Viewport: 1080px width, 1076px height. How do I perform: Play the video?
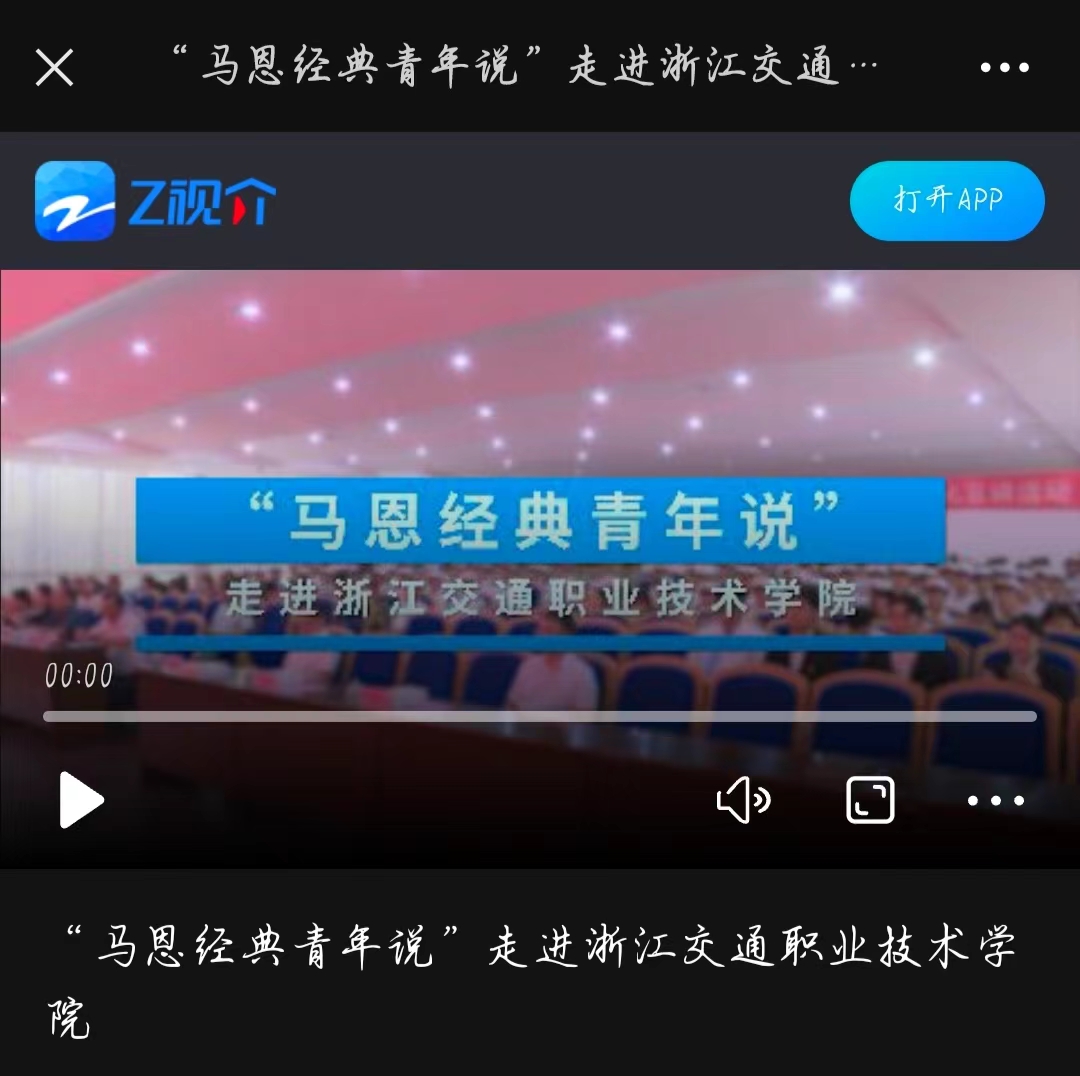coord(81,800)
